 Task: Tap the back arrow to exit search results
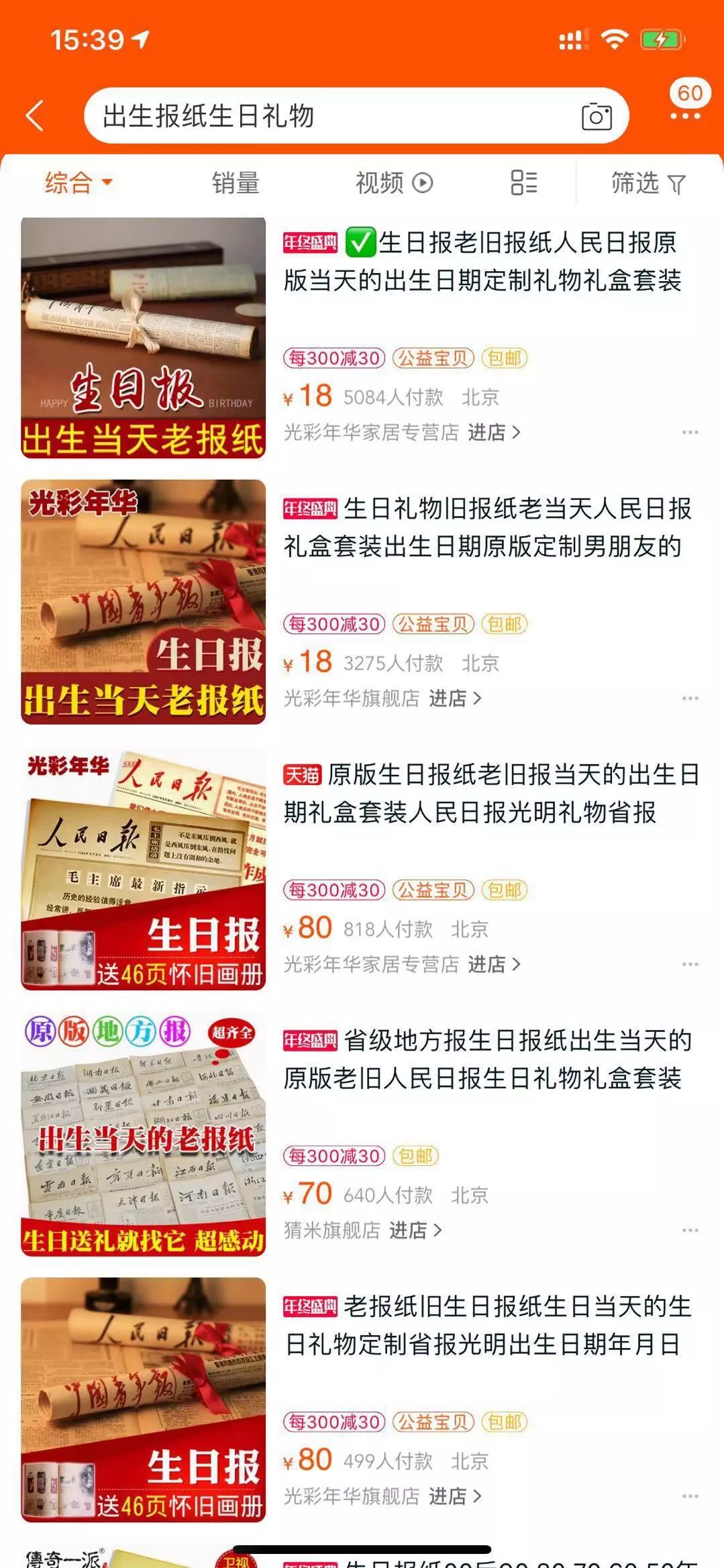[x=33, y=115]
